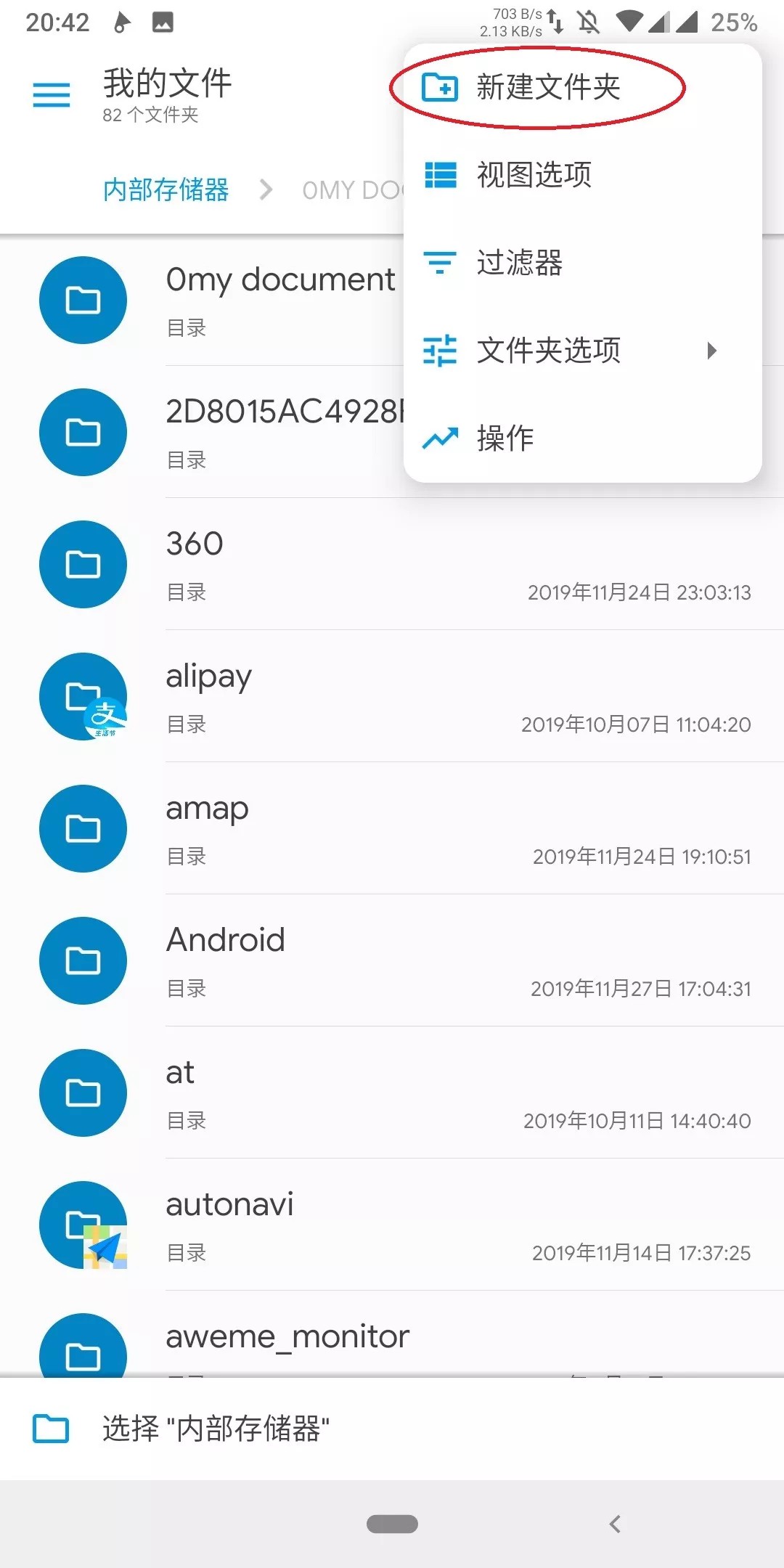Click the folder options sliders icon

pos(440,351)
